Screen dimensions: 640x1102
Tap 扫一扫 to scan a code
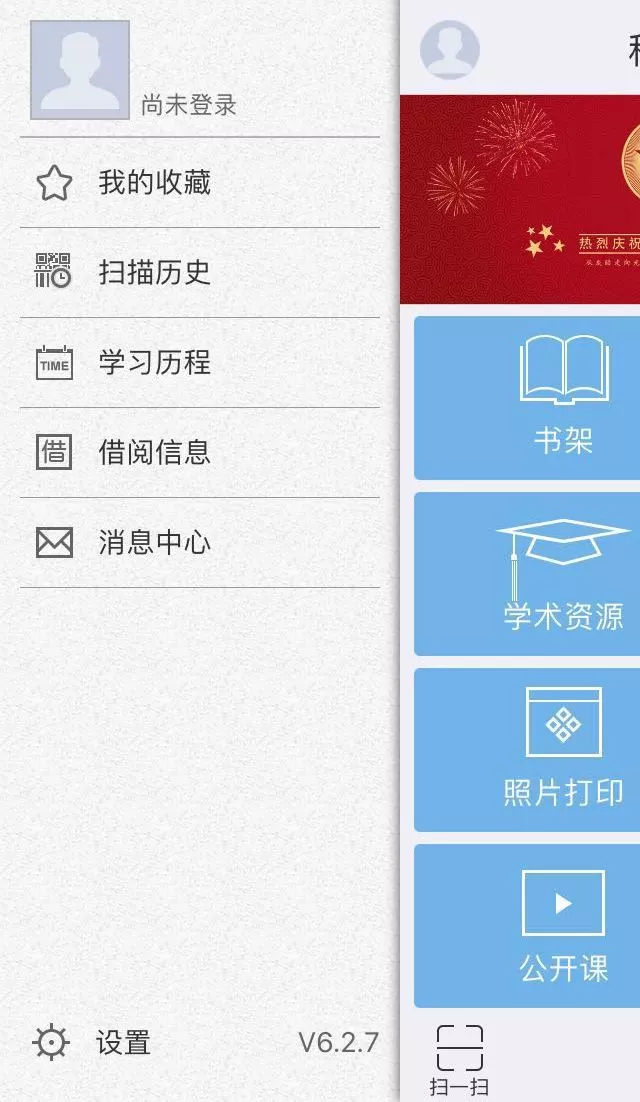click(459, 1060)
